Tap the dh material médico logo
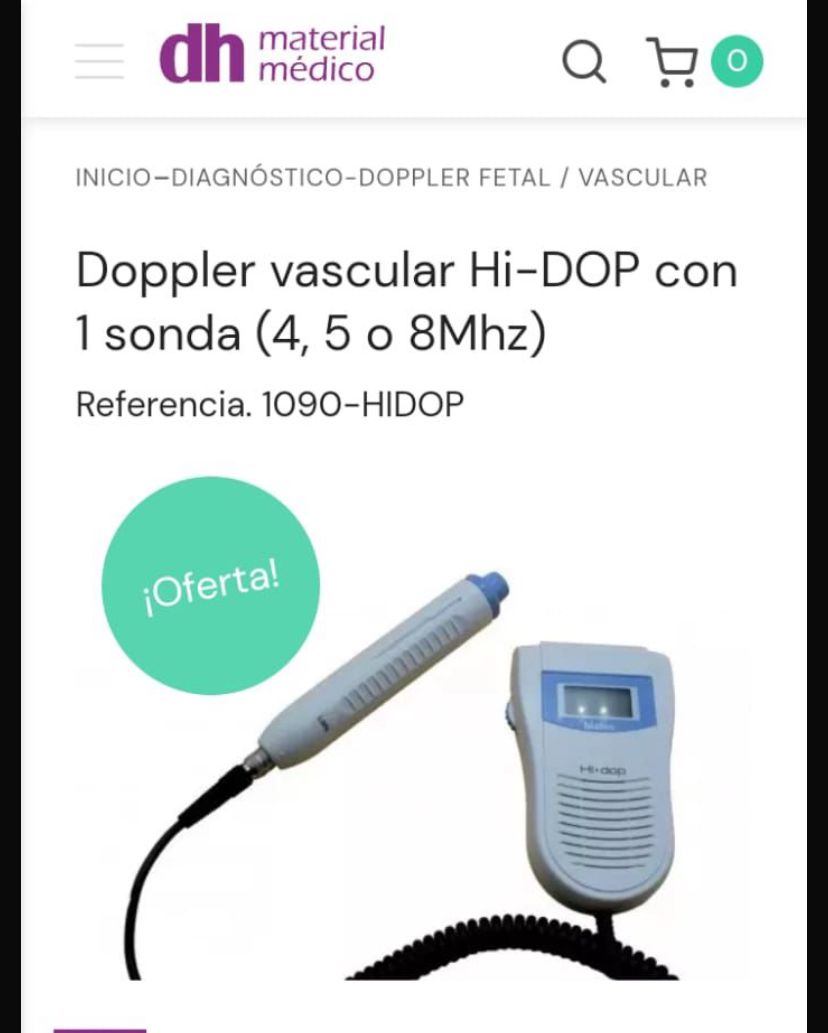The width and height of the screenshot is (828, 1033). [272, 56]
